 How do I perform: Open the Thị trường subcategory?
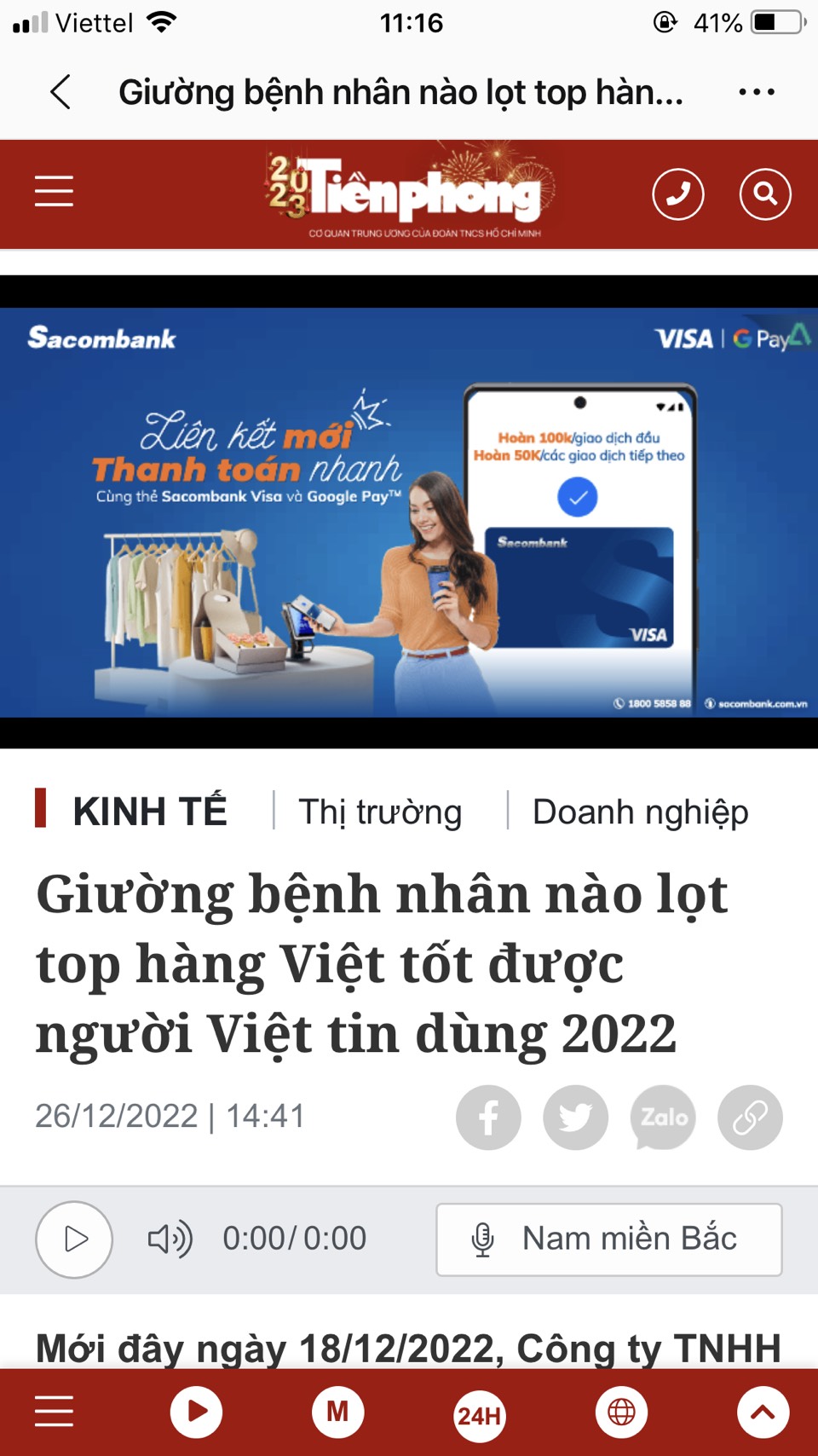[380, 812]
